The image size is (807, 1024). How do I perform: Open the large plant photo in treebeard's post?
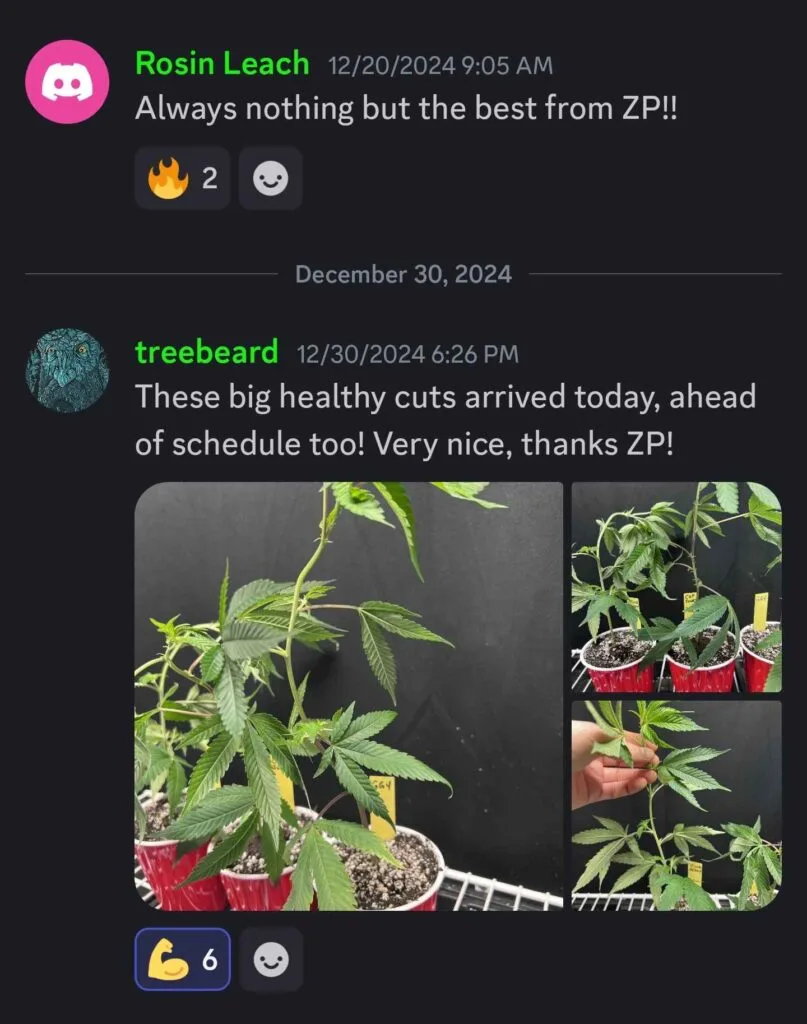[x=349, y=696]
